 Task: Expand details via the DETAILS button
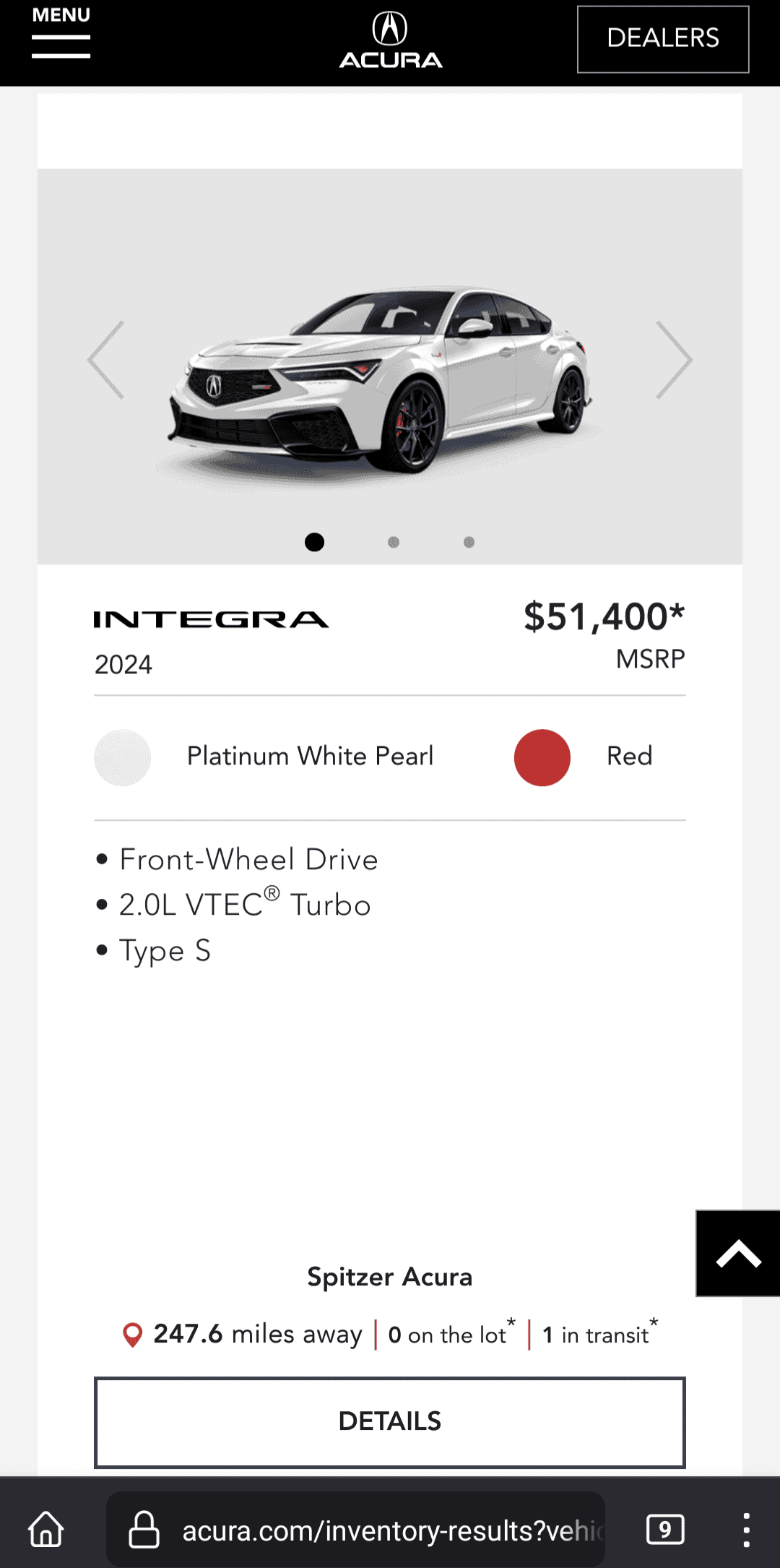click(389, 1421)
